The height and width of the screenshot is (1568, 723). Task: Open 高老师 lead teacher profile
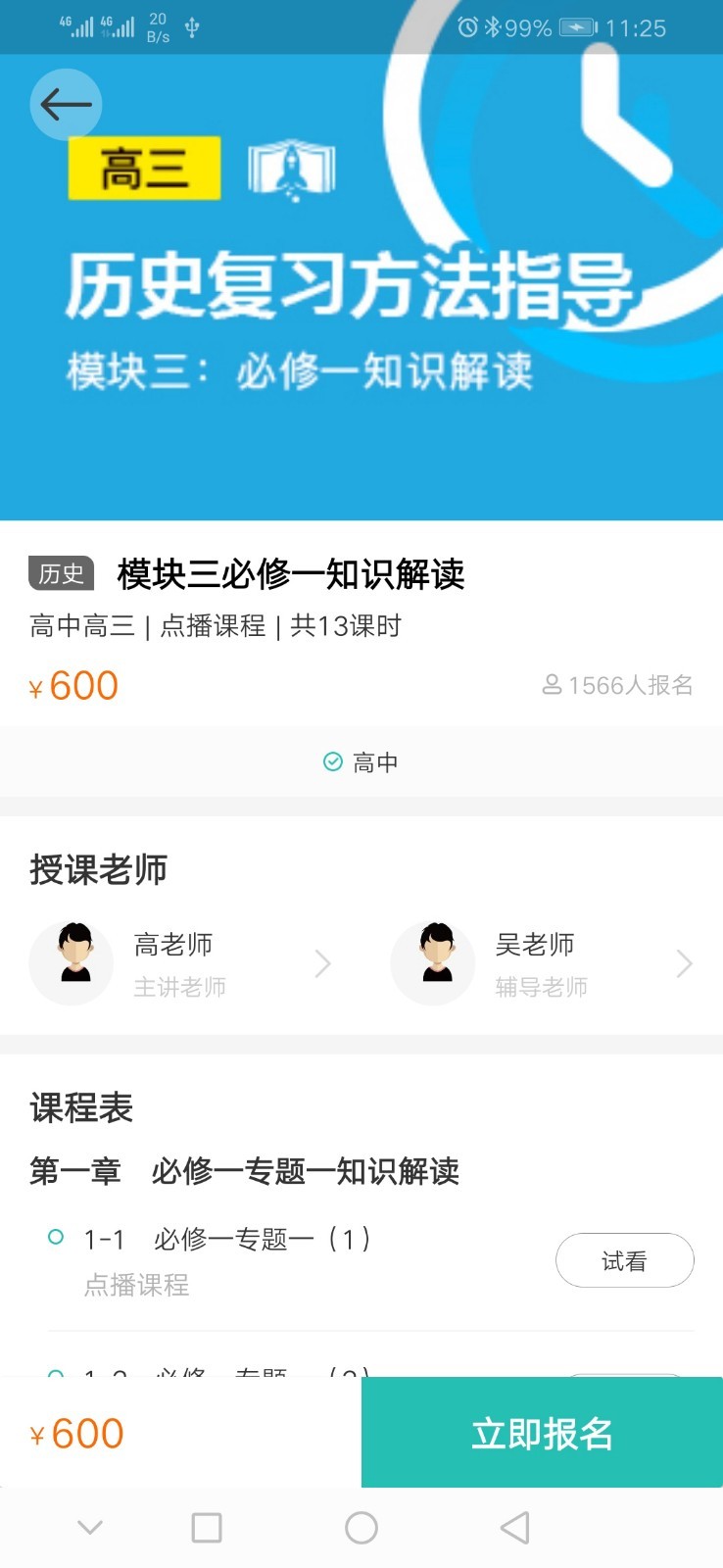coord(181,963)
